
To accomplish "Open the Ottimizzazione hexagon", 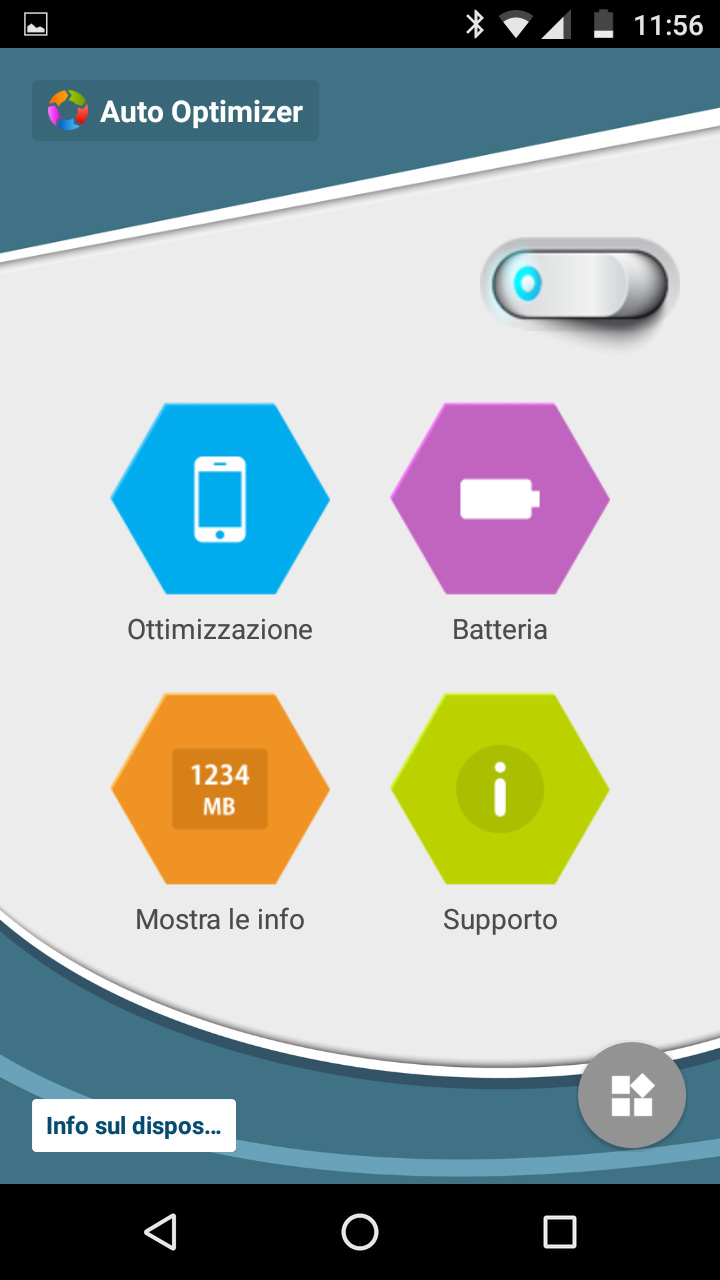I will point(220,499).
